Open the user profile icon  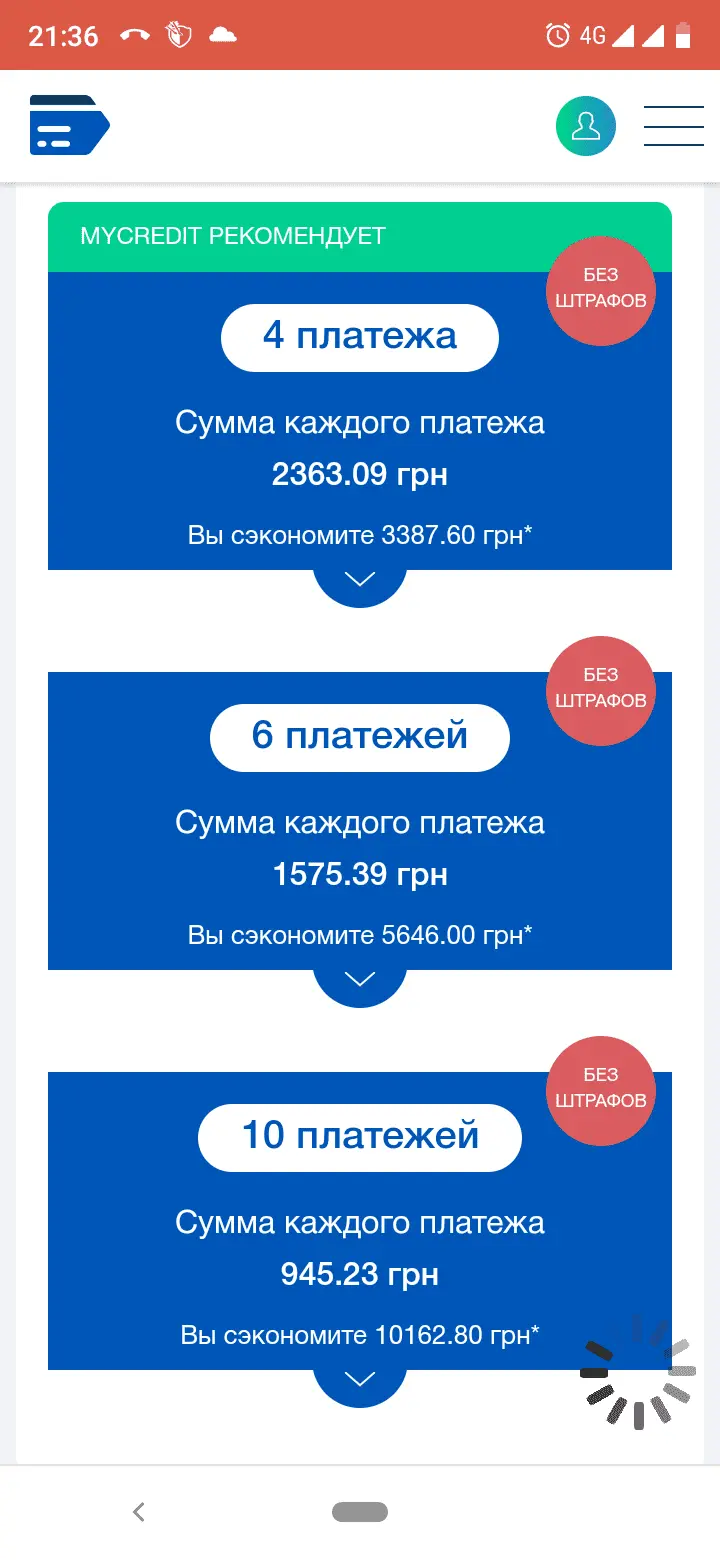586,126
